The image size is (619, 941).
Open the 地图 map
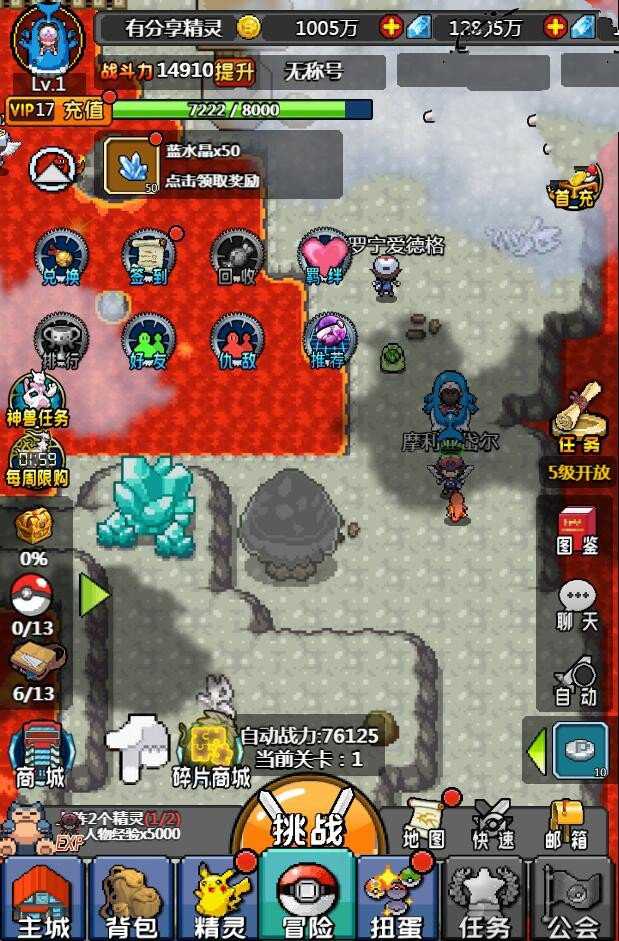tap(424, 822)
